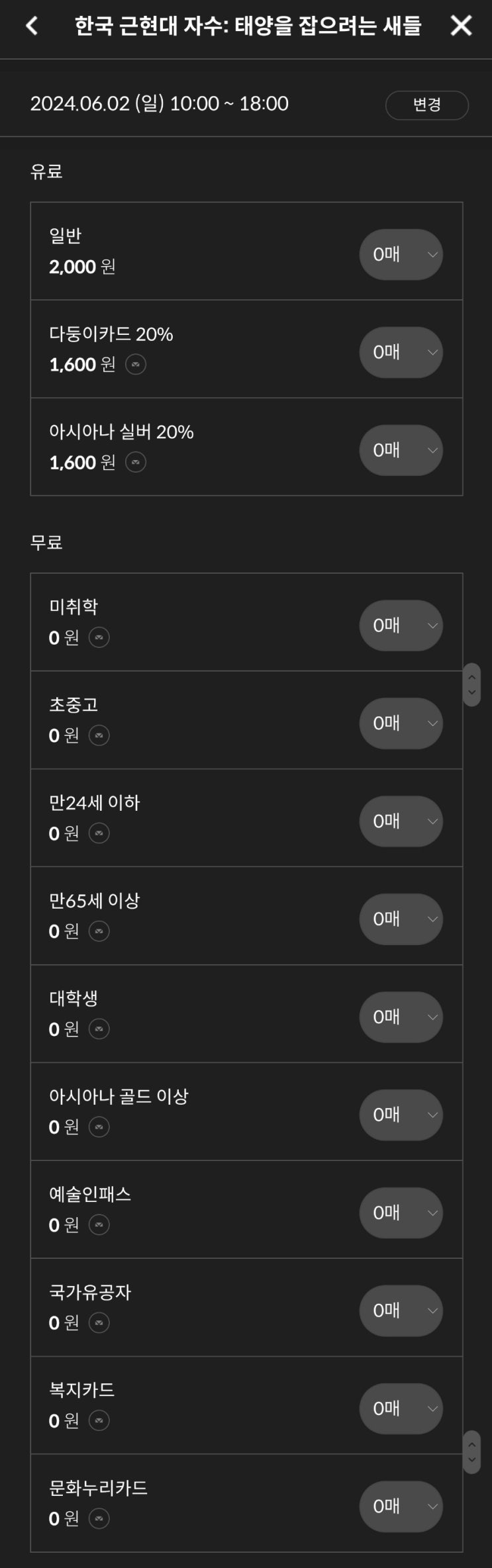Open quantity dropdown for 만65세 이상

pos(401,919)
